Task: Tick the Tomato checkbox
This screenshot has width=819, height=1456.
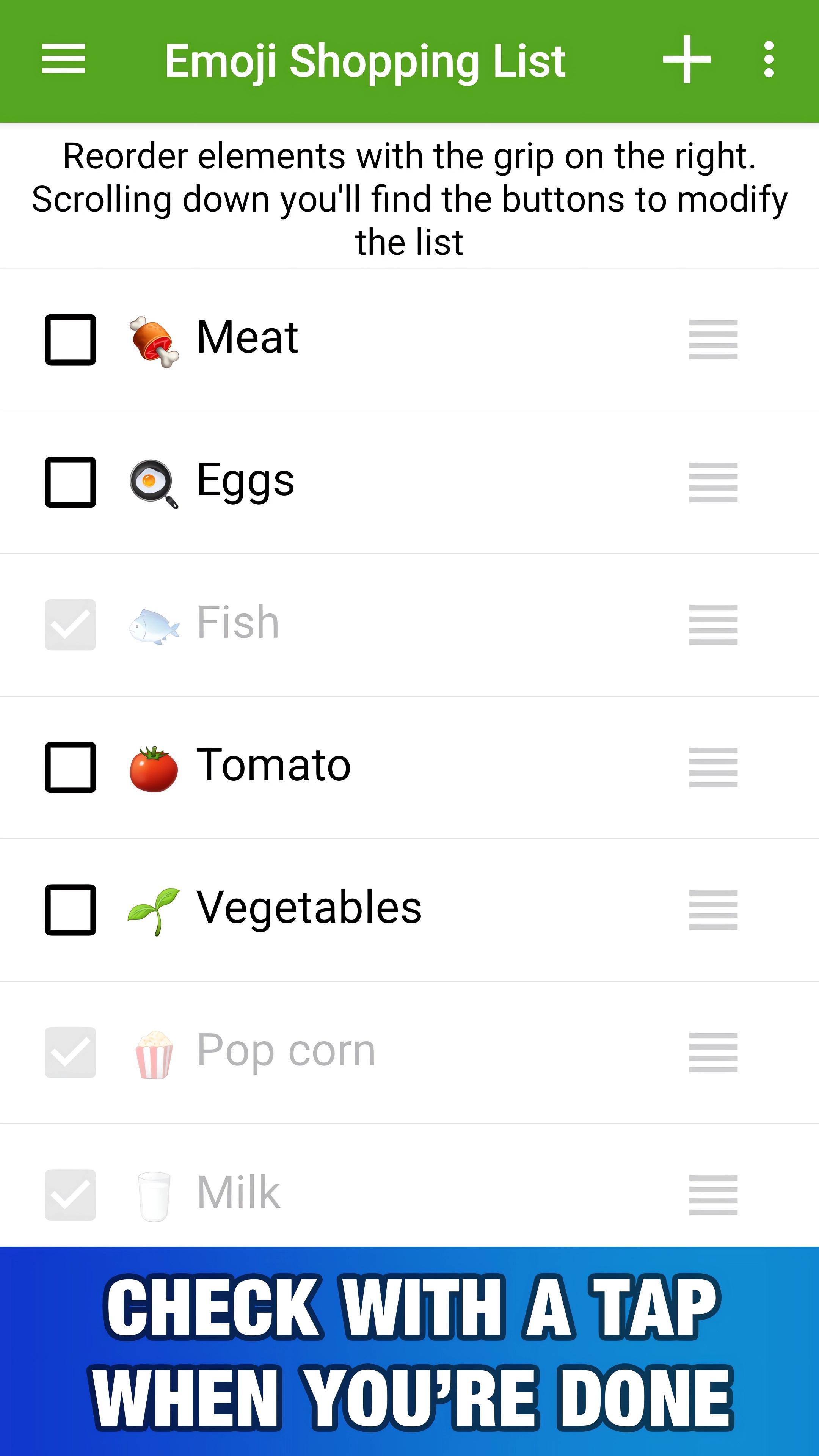Action: pyautogui.click(x=71, y=767)
